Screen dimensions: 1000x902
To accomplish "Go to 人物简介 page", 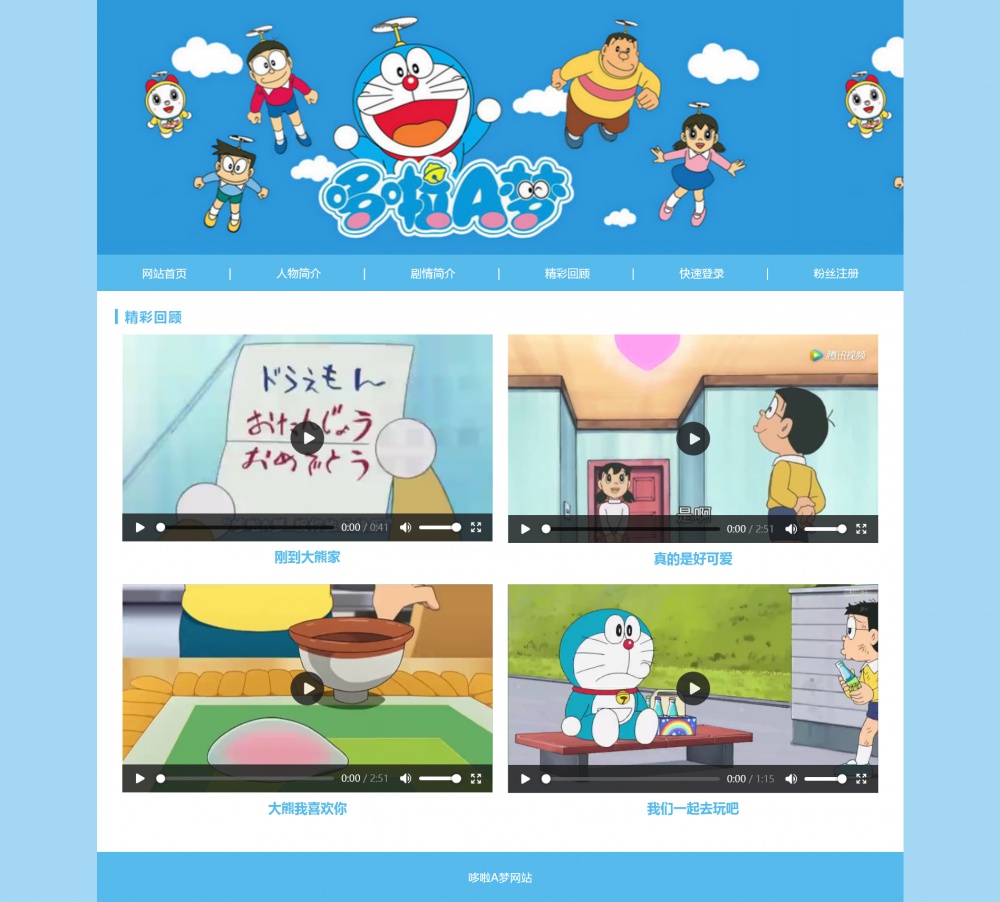I will 298,273.
